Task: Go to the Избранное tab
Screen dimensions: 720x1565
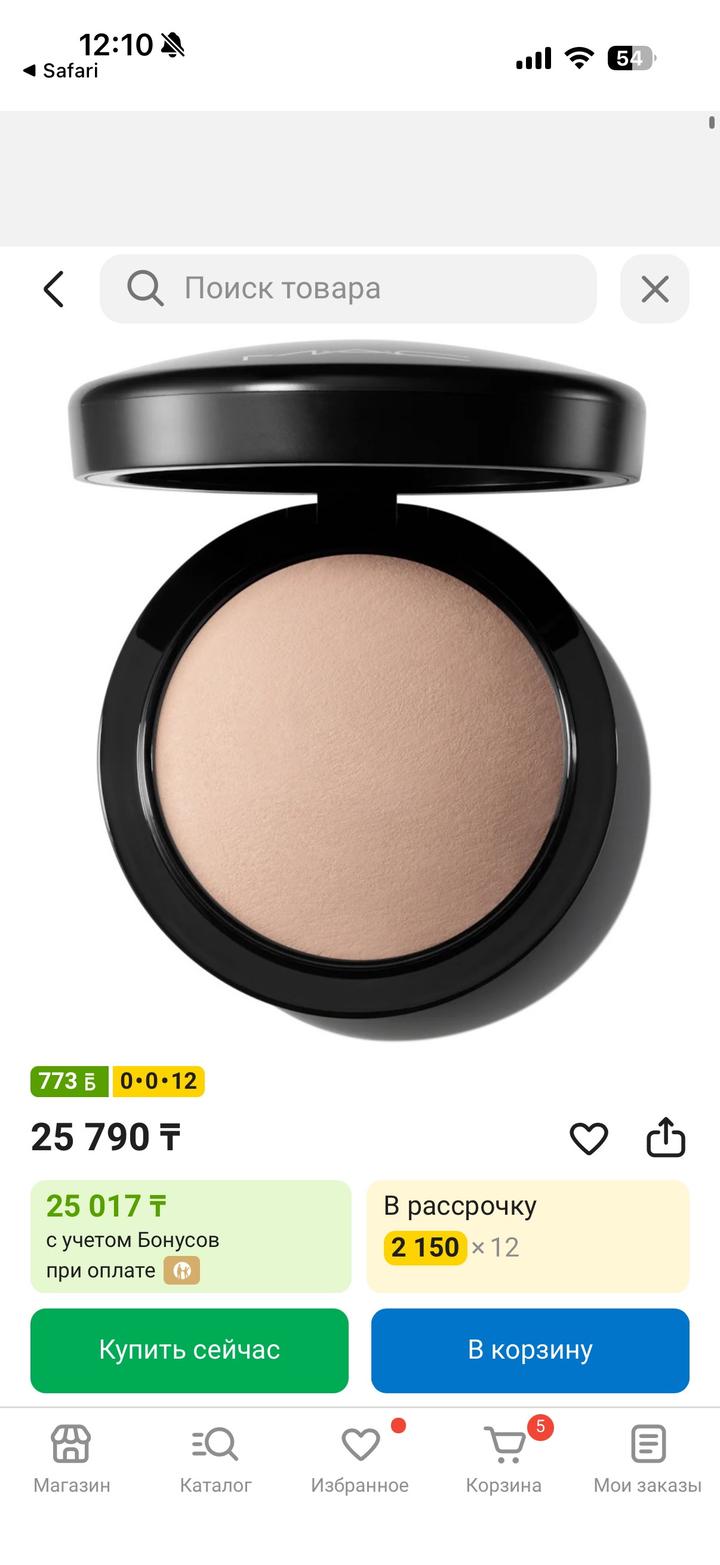Action: [360, 1459]
